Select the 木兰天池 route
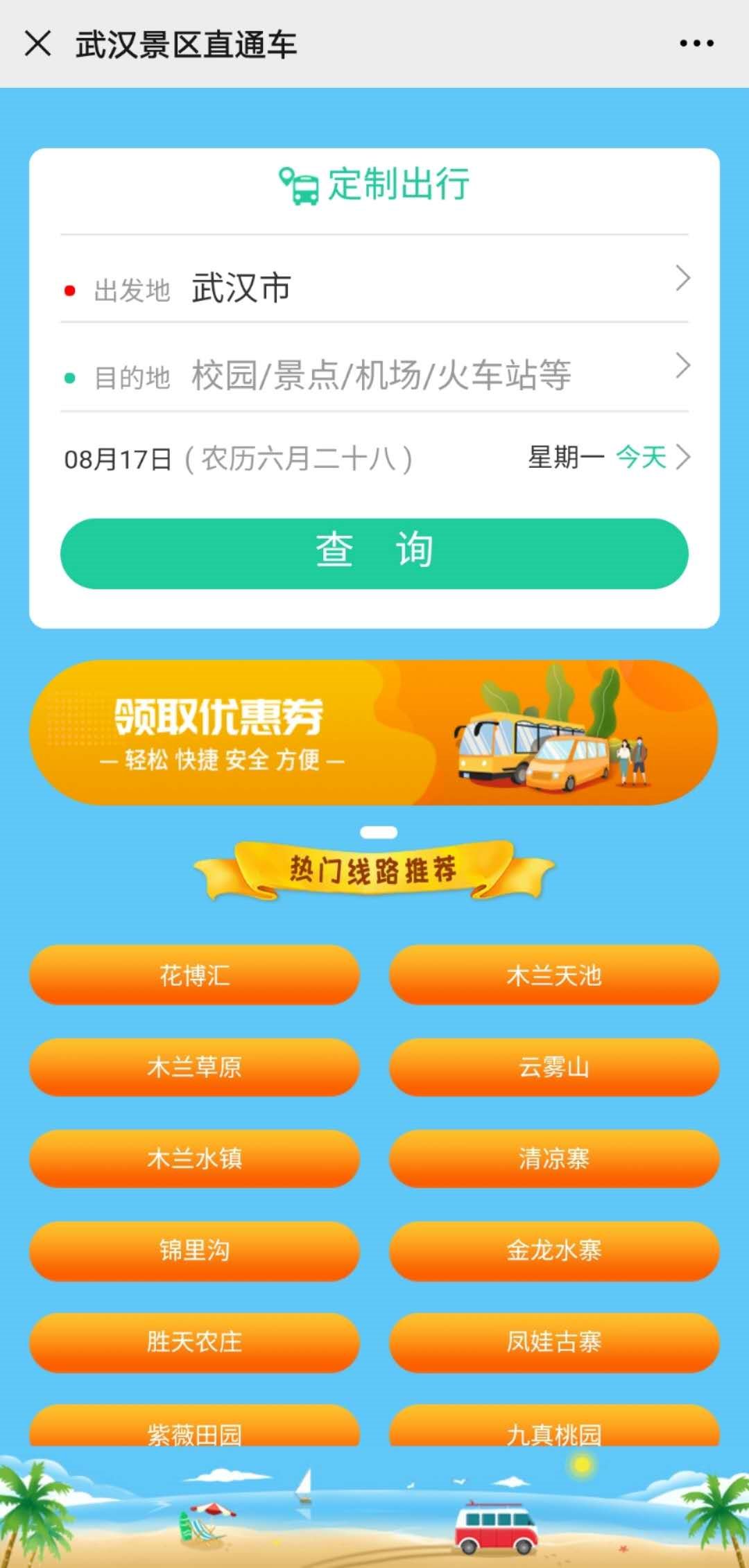The height and width of the screenshot is (1568, 749). click(554, 975)
